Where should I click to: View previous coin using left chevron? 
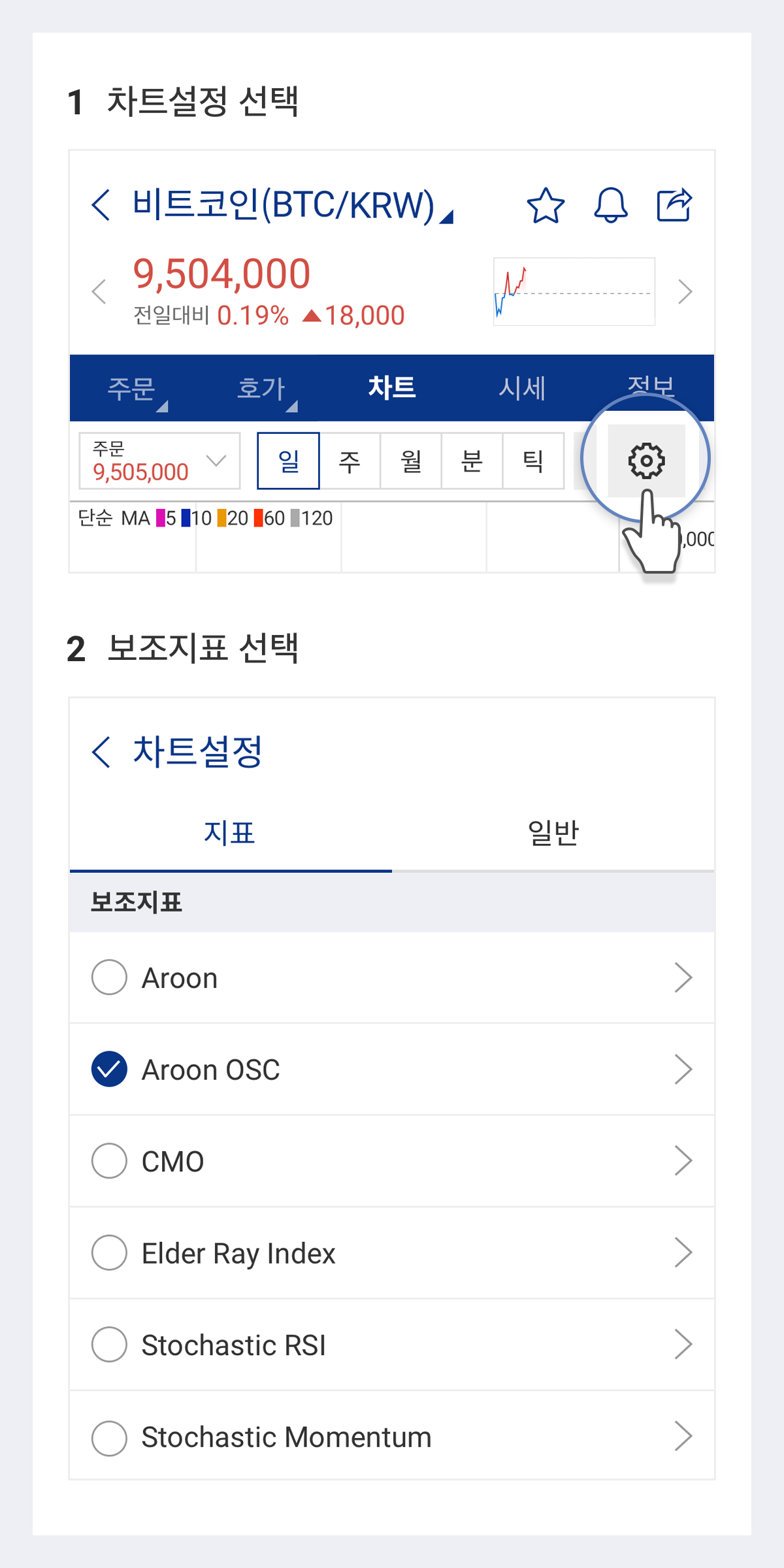tap(99, 293)
